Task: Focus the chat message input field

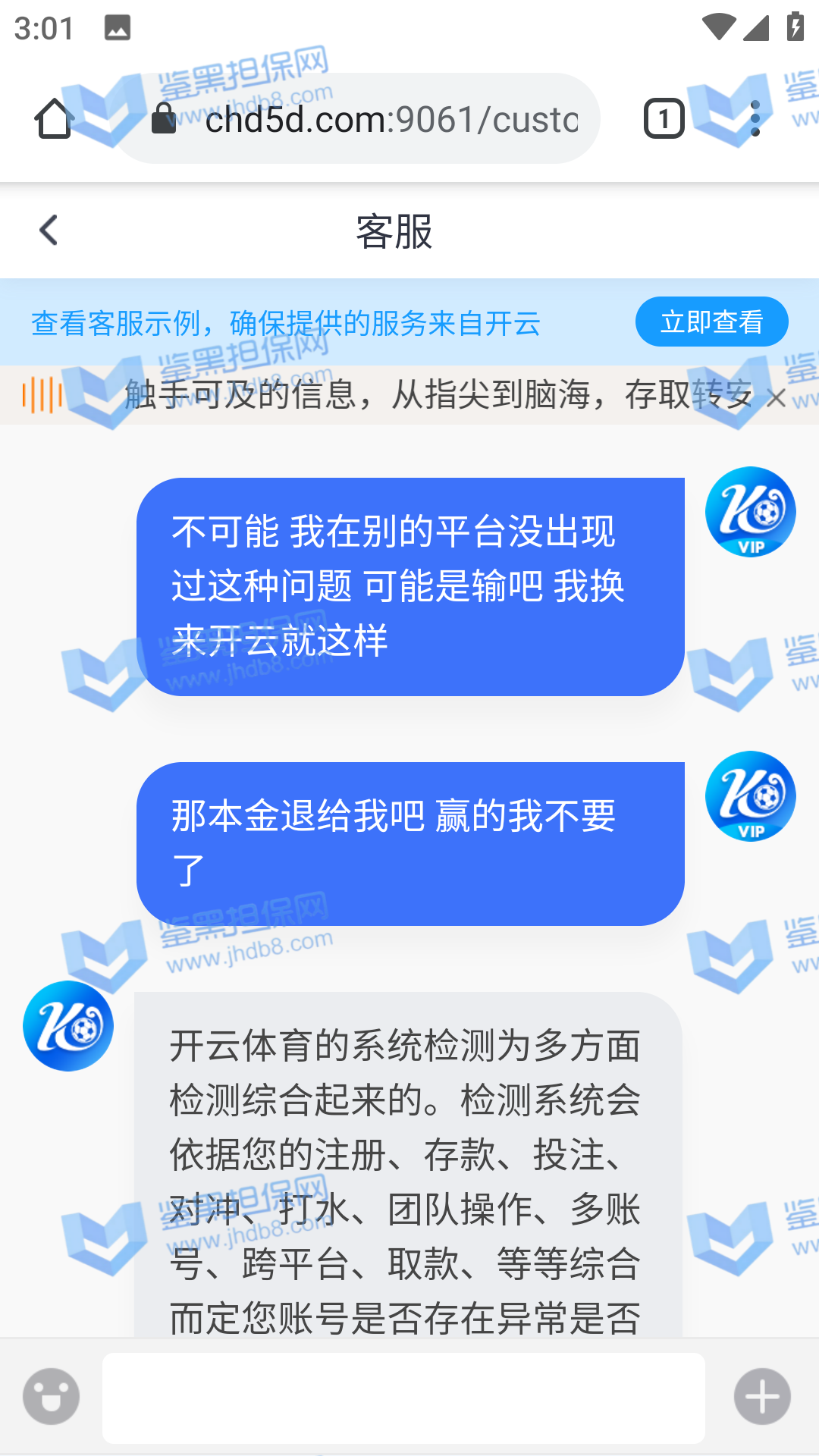Action: (x=403, y=1397)
